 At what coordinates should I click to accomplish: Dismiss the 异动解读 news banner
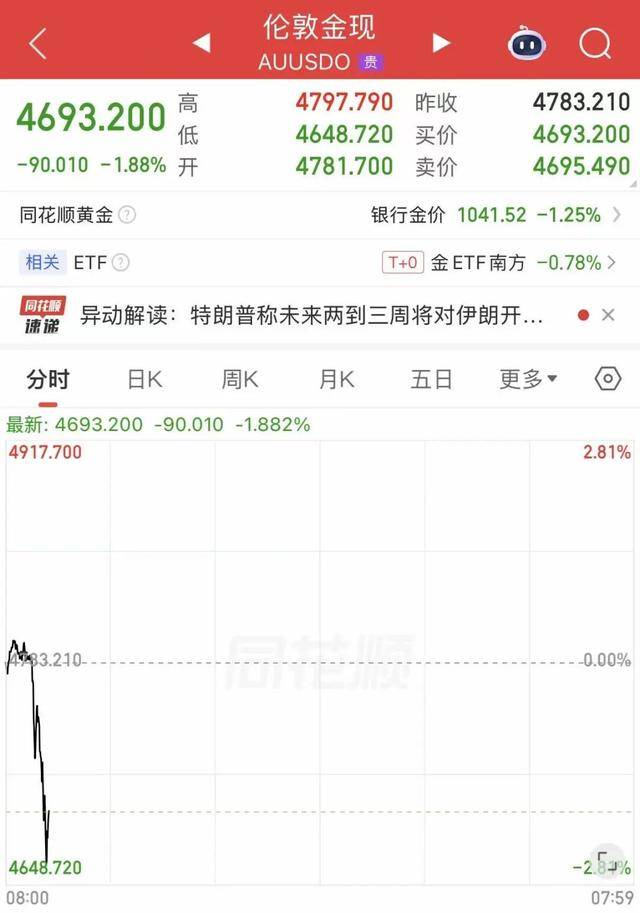click(x=608, y=315)
